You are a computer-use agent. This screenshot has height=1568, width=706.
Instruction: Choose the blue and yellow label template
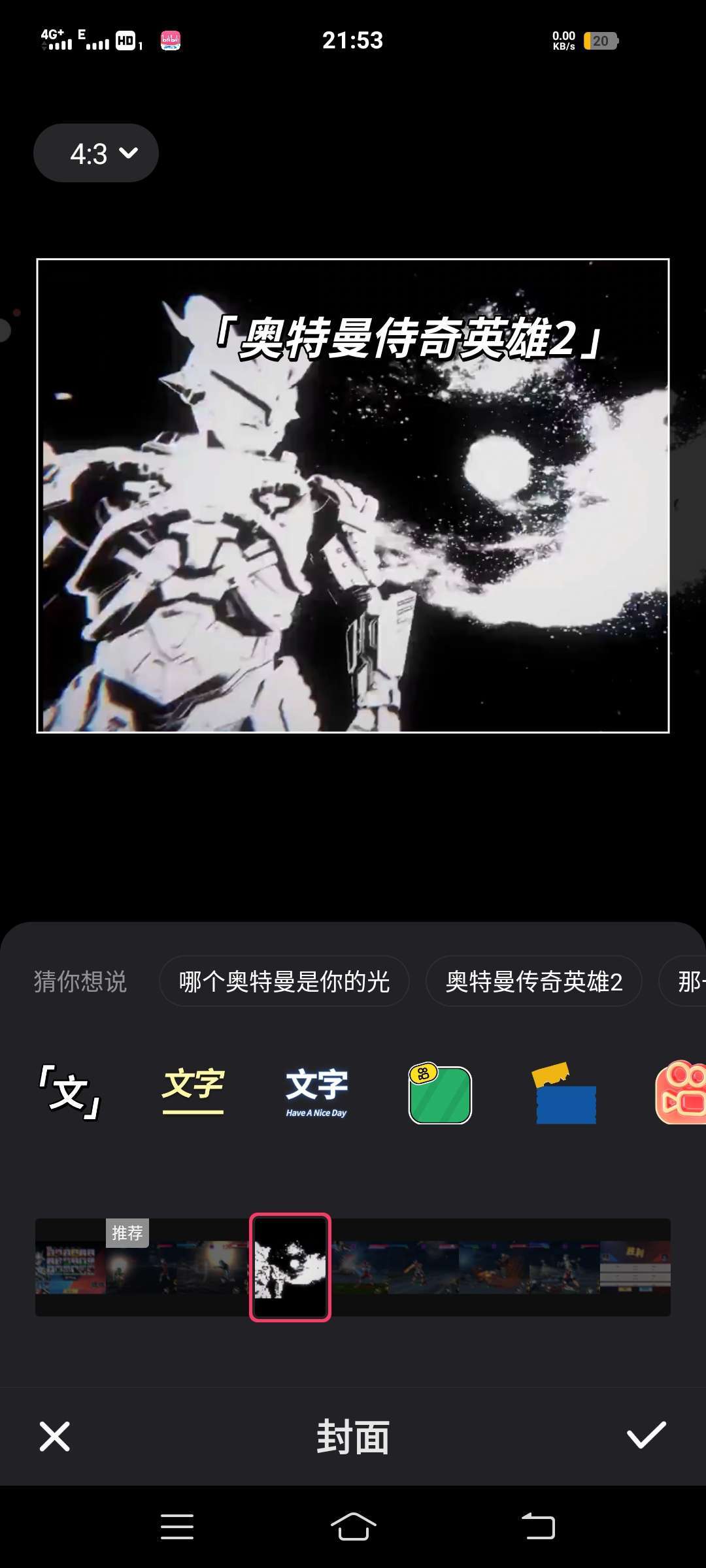tap(565, 1094)
